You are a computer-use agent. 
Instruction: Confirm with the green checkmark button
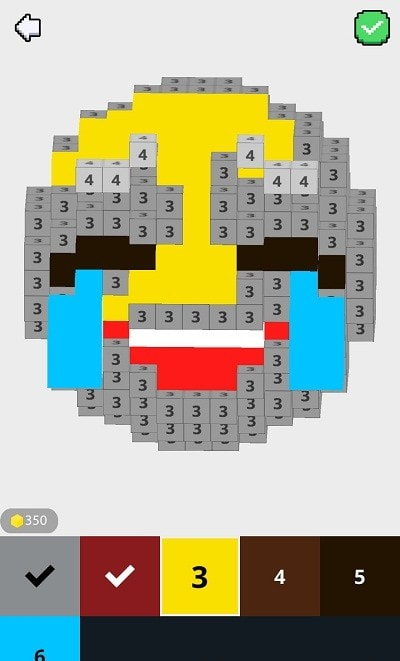click(x=372, y=28)
